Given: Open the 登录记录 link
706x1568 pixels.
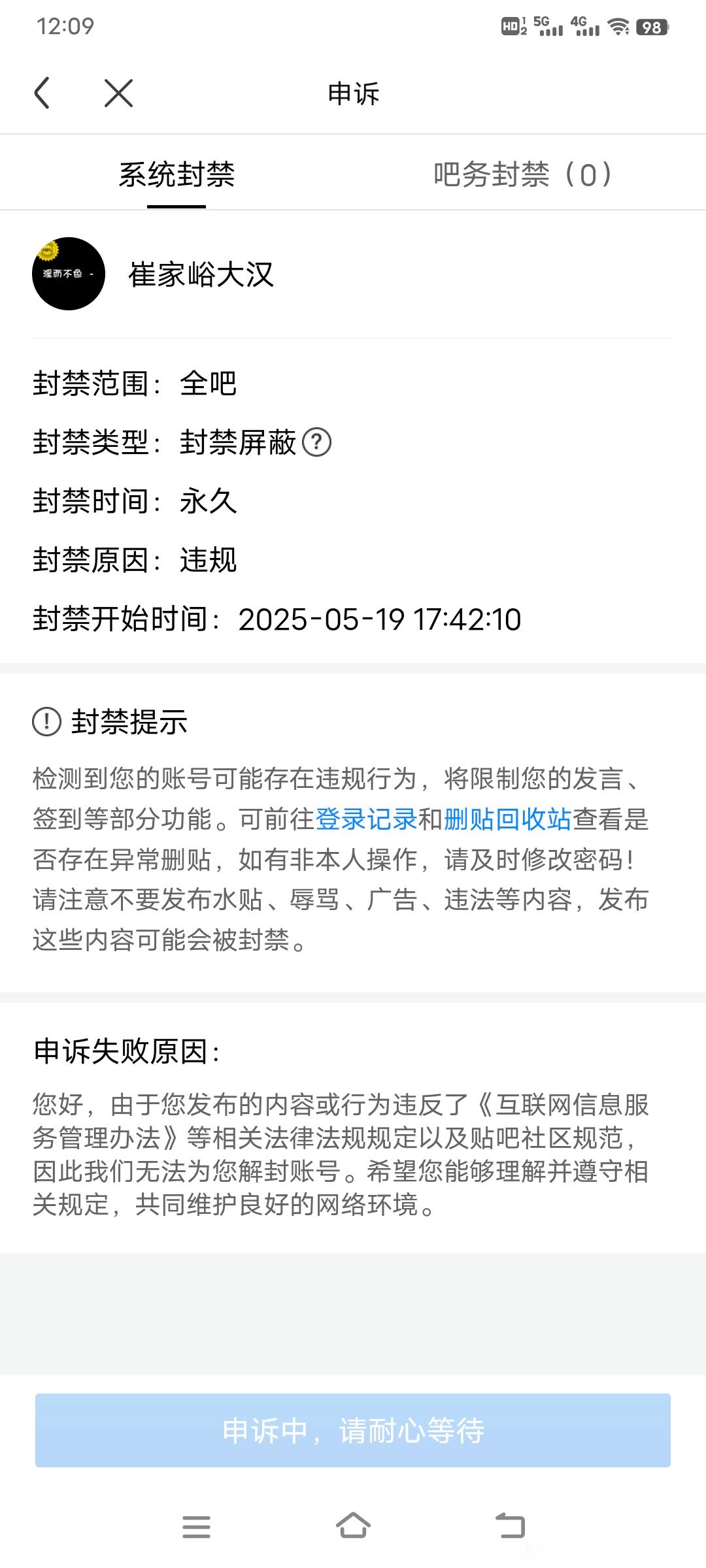Looking at the screenshot, I should 366,819.
